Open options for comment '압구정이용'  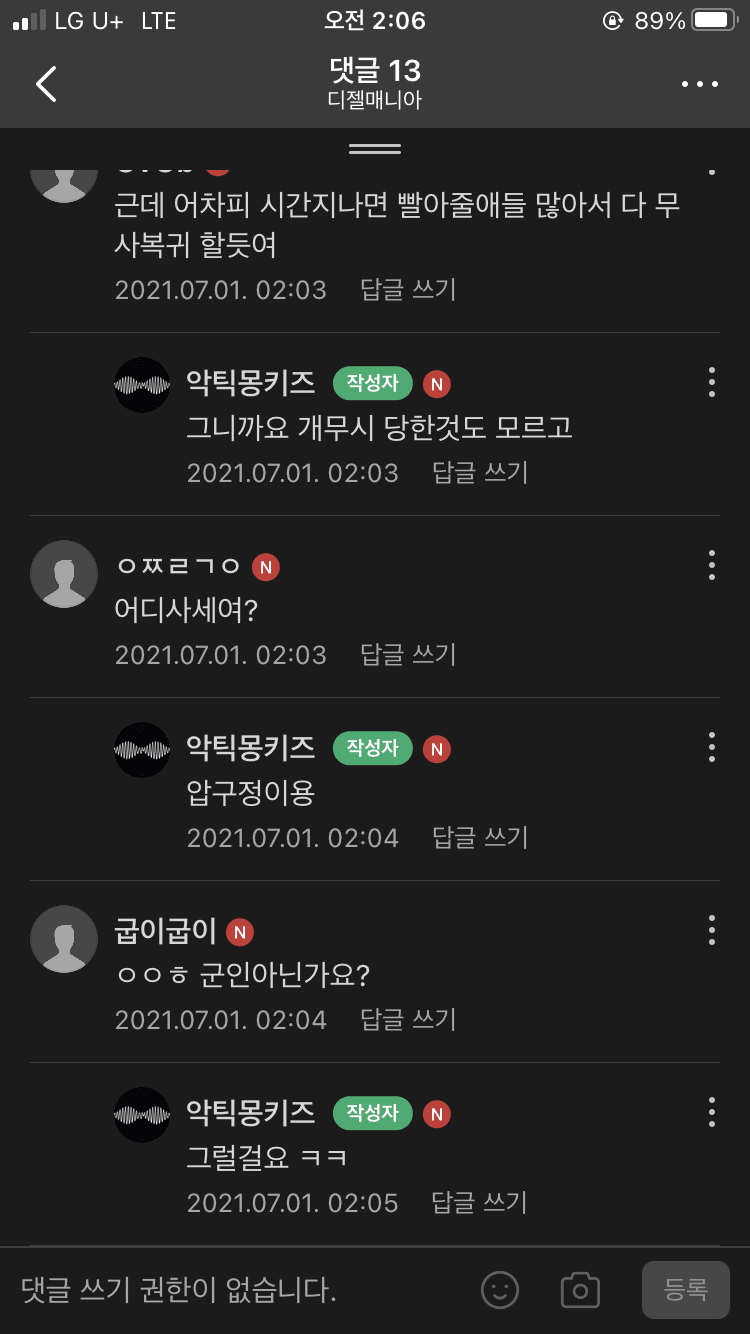point(711,747)
